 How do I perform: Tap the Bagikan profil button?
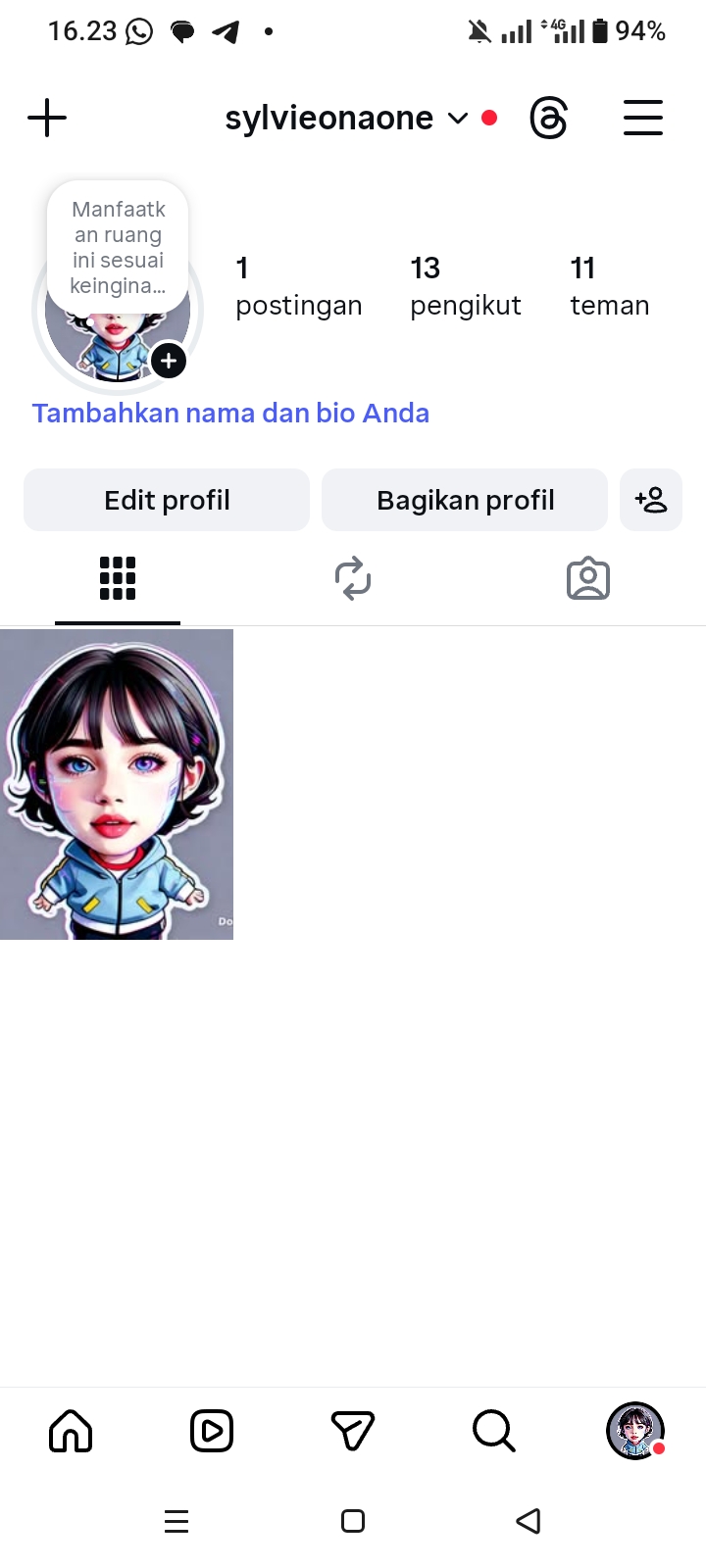(465, 500)
